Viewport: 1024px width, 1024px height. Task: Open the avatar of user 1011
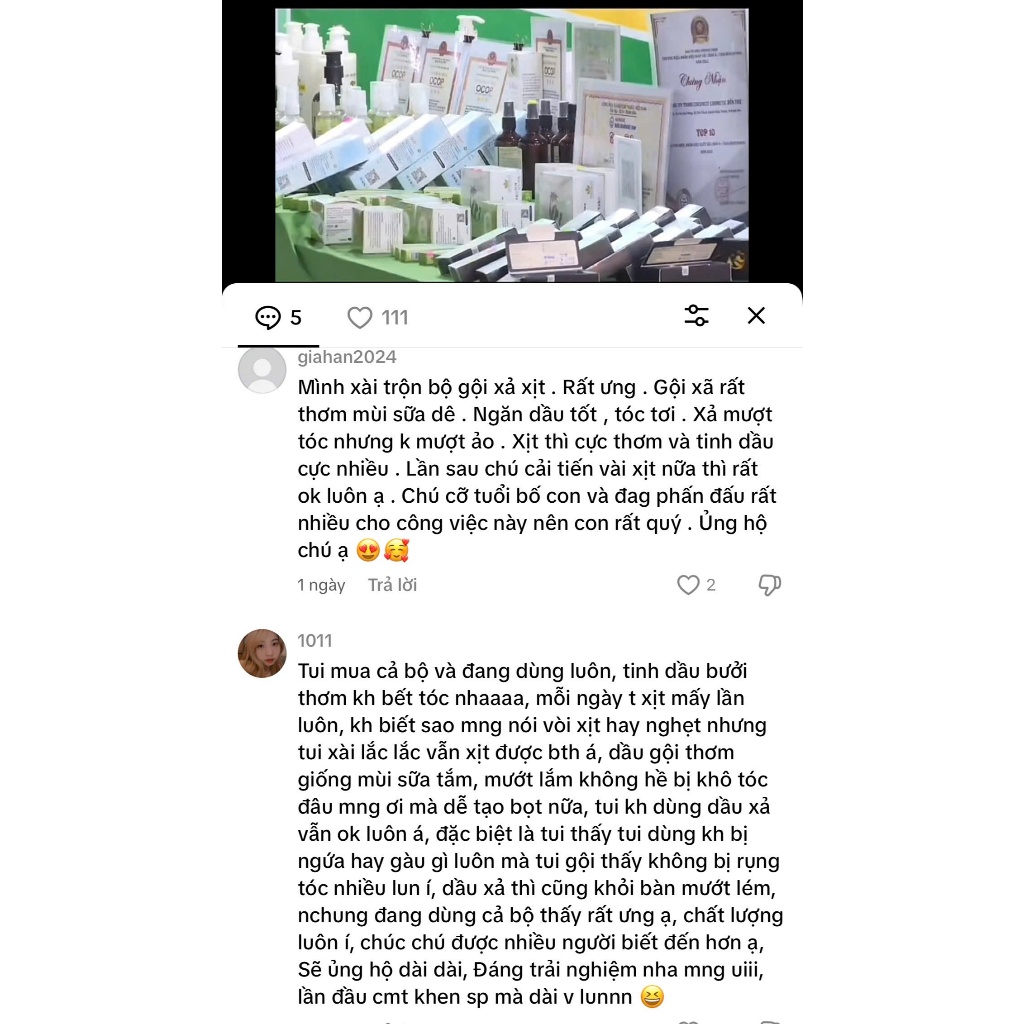coord(262,653)
